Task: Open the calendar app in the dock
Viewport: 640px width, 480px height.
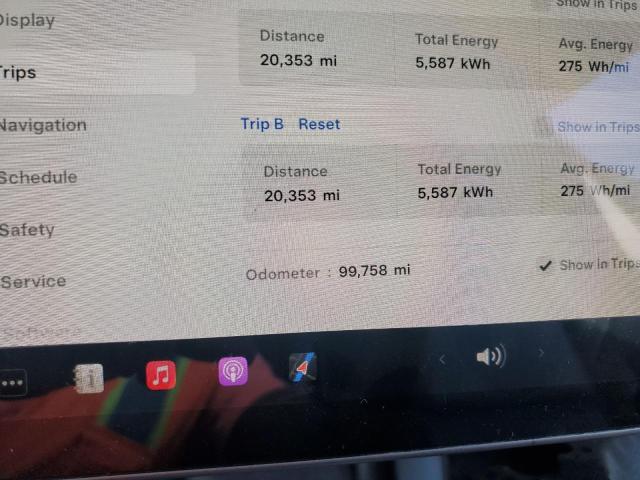Action: pos(89,378)
